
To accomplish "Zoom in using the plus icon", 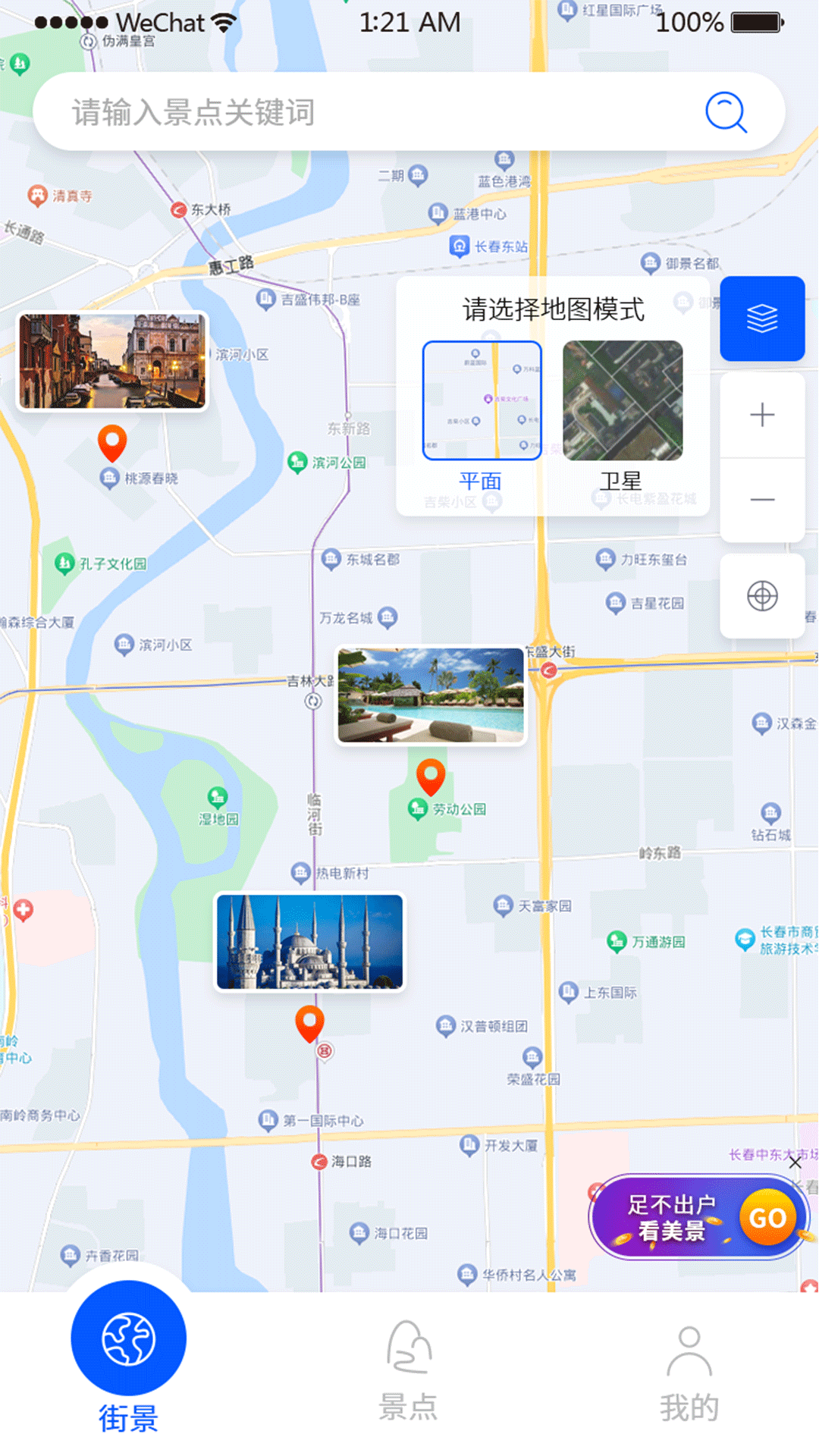I will [761, 414].
